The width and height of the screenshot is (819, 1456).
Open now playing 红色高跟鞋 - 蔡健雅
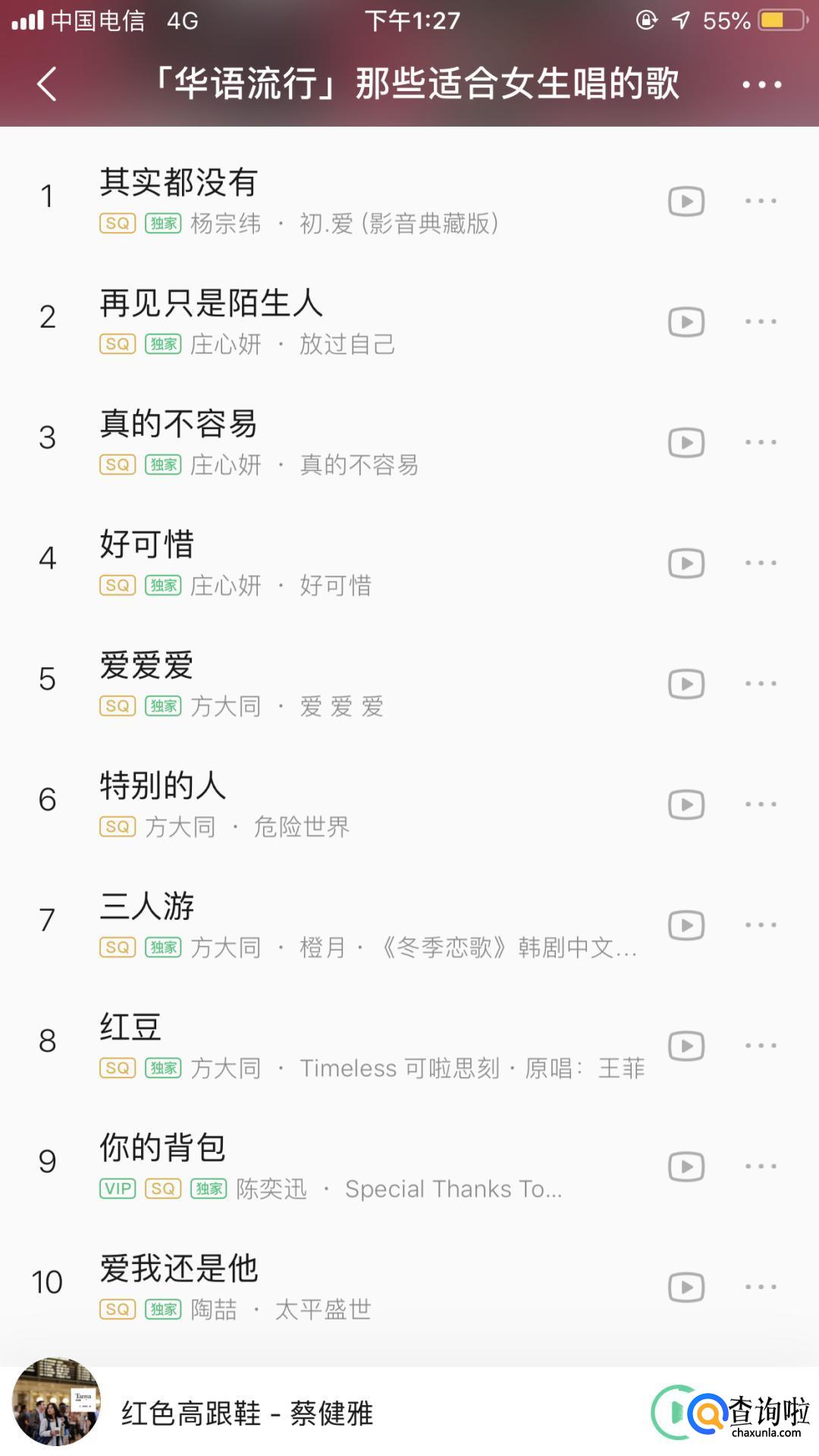click(247, 1413)
